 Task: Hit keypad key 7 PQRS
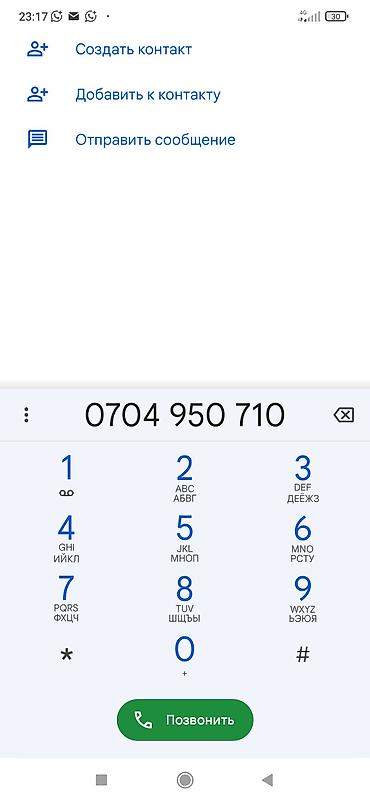coord(67,598)
